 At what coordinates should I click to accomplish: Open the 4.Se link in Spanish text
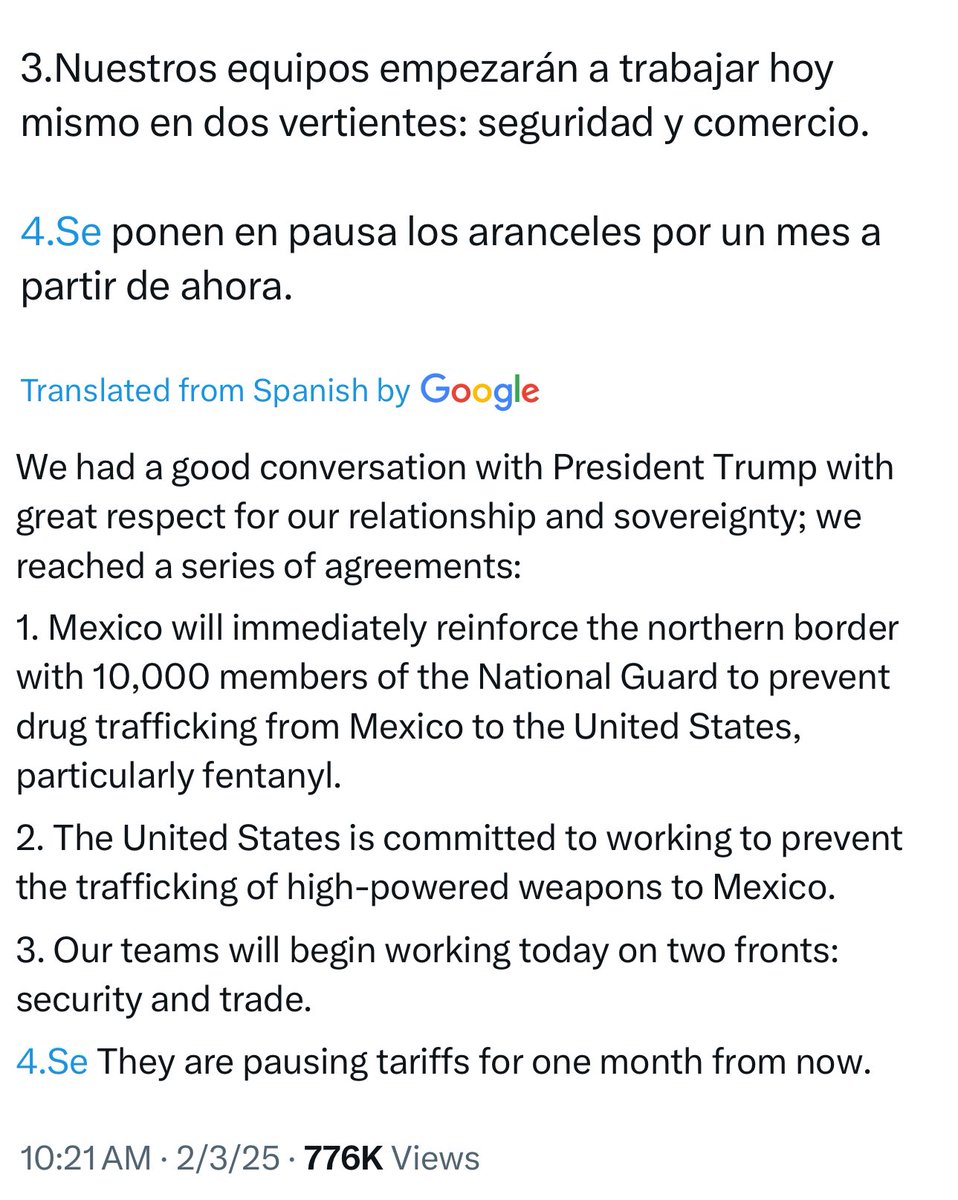(x=60, y=235)
